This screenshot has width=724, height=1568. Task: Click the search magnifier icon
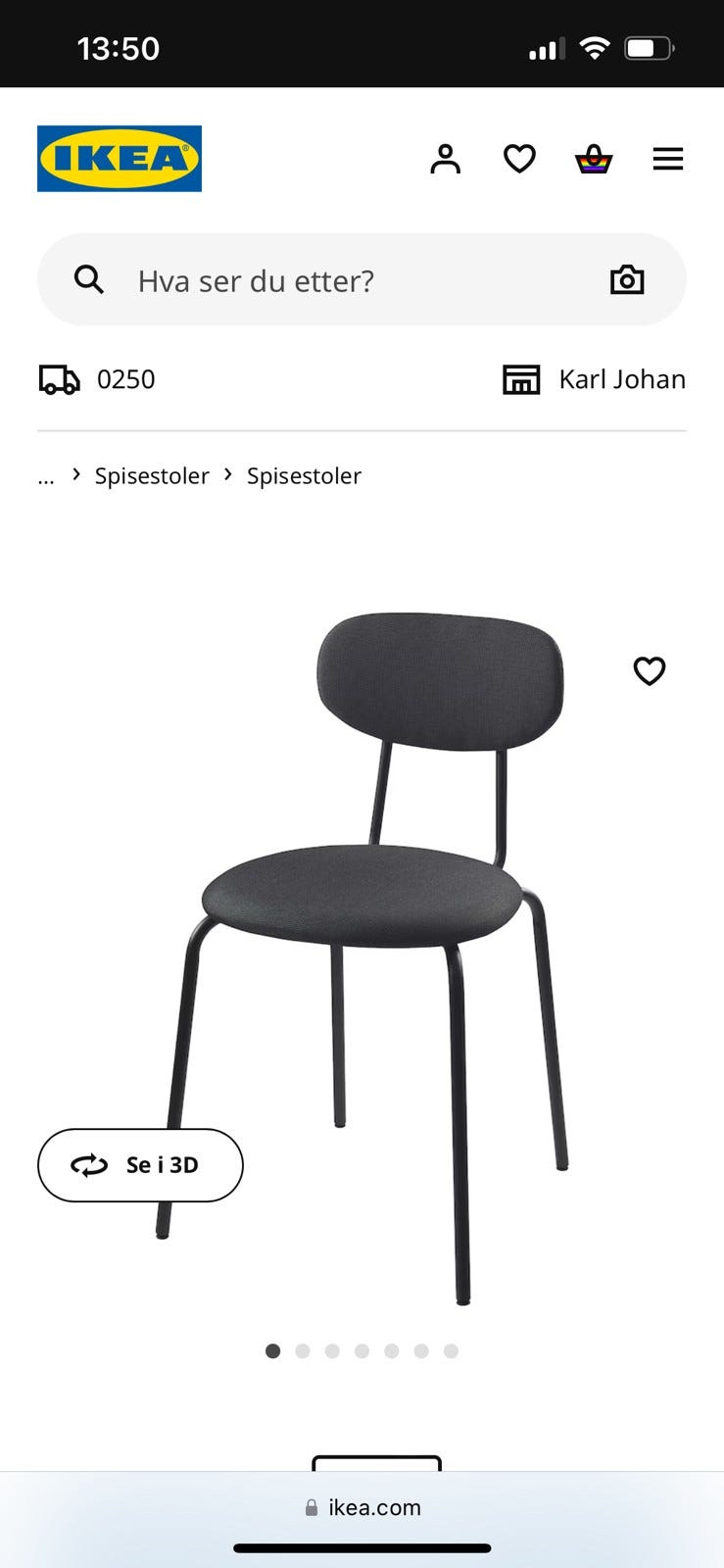(x=88, y=280)
